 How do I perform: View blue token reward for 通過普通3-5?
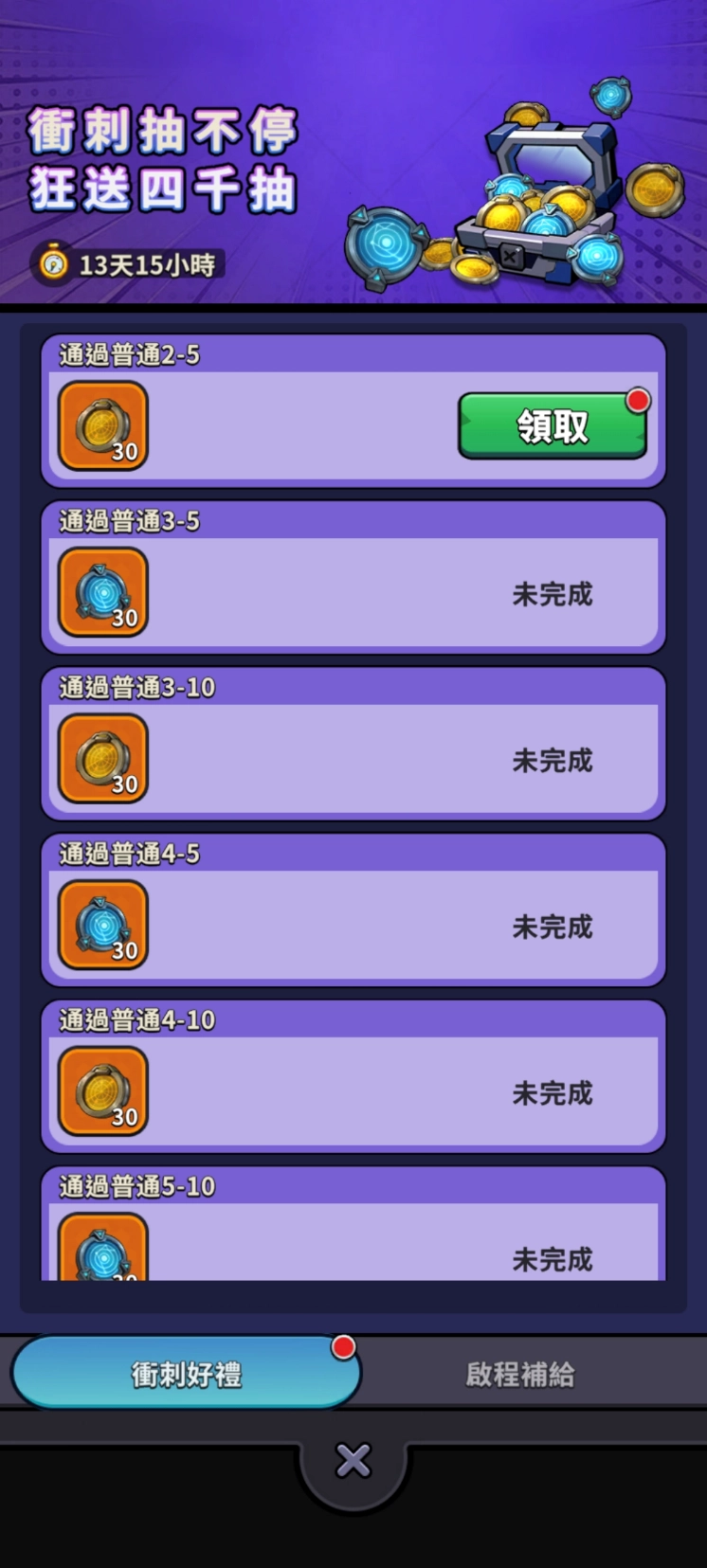[x=103, y=593]
